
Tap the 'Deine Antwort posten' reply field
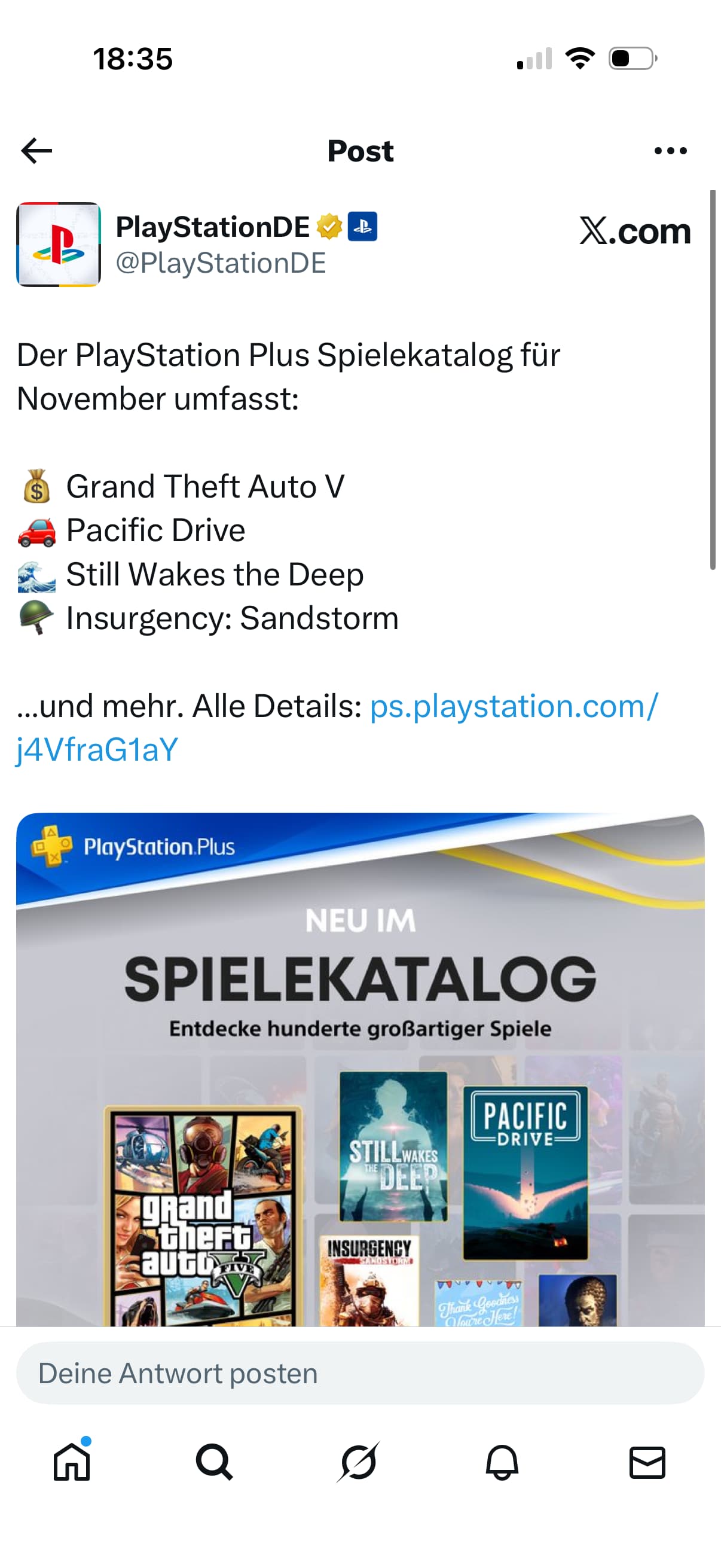pyautogui.click(x=360, y=1374)
